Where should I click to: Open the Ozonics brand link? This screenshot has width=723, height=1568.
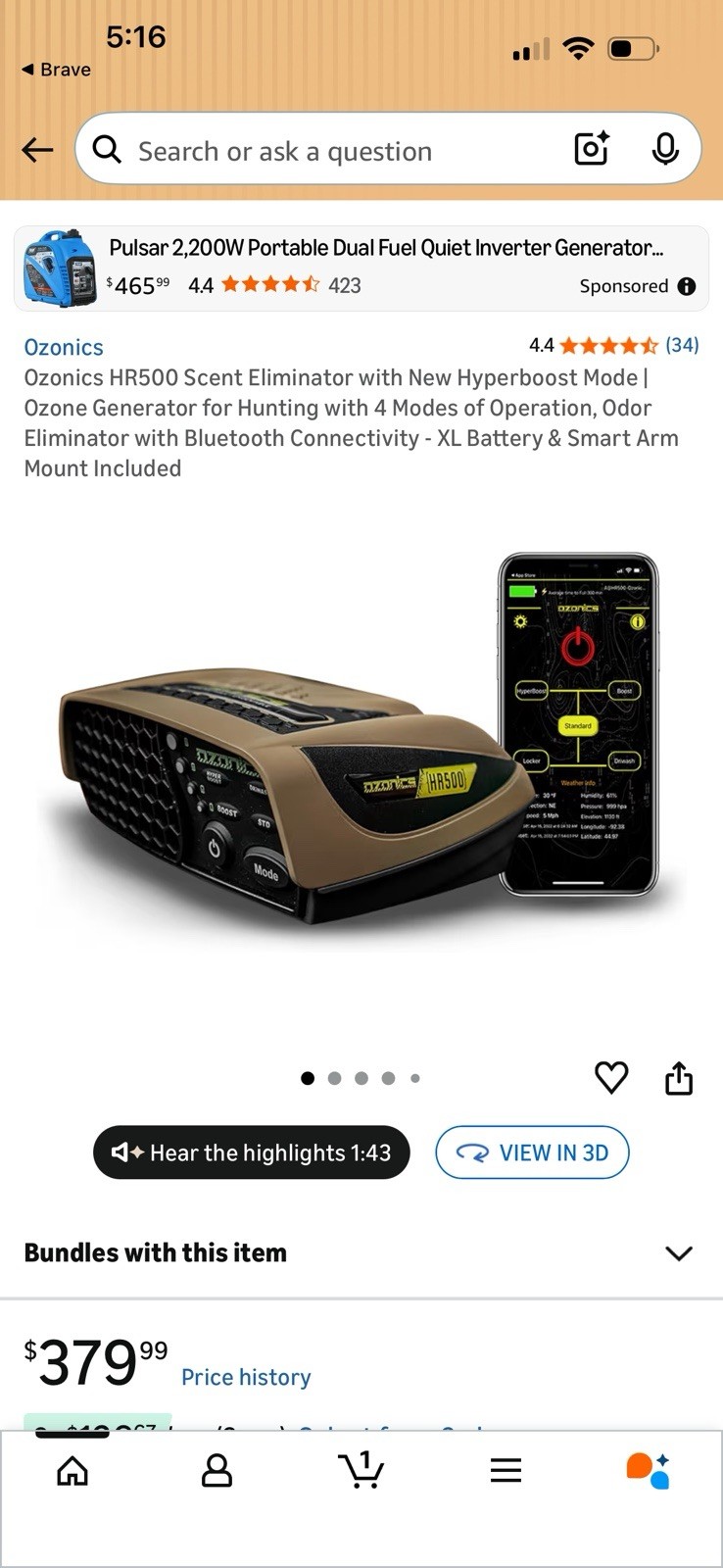click(64, 347)
